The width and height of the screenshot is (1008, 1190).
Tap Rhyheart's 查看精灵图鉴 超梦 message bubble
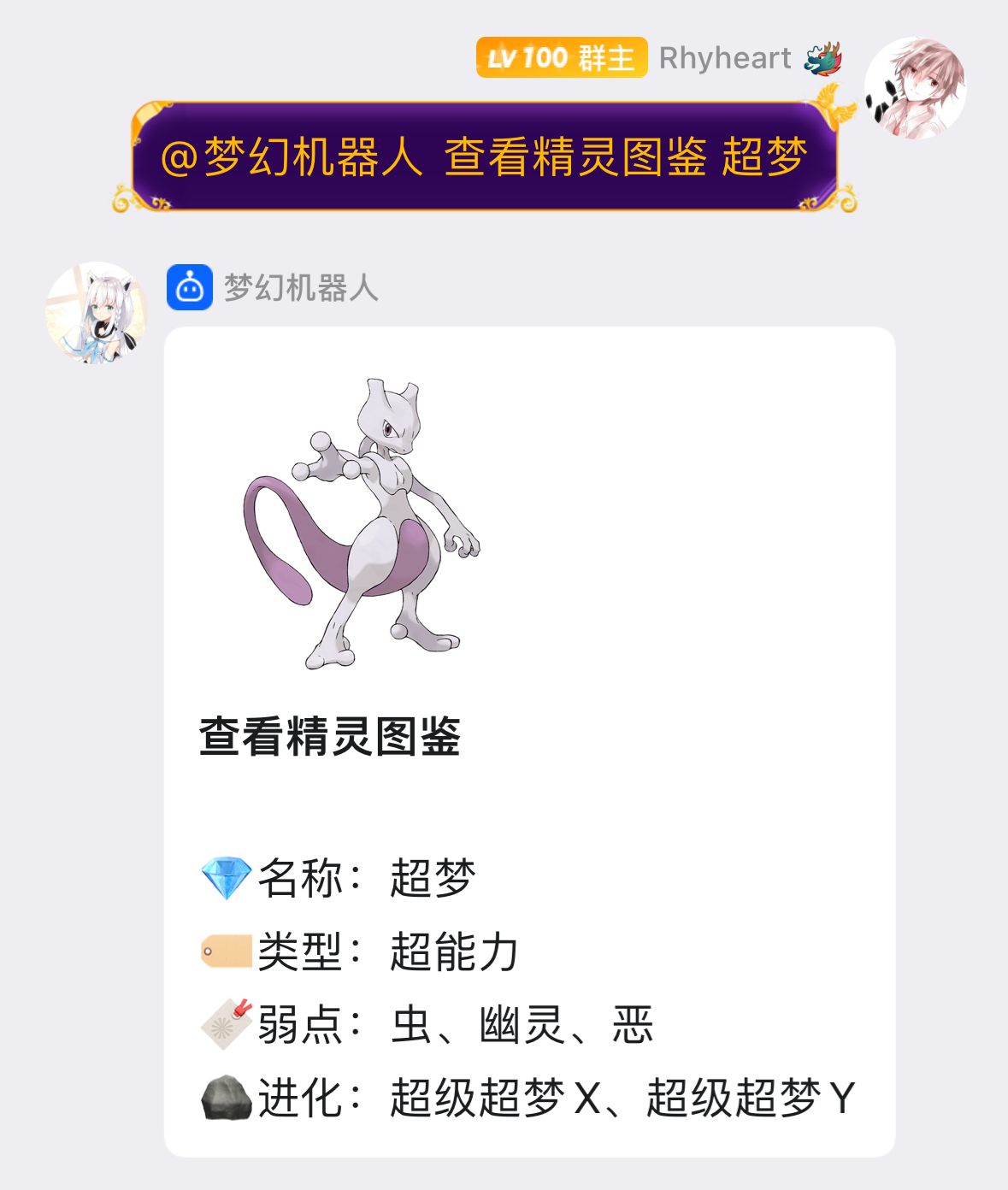(484, 157)
